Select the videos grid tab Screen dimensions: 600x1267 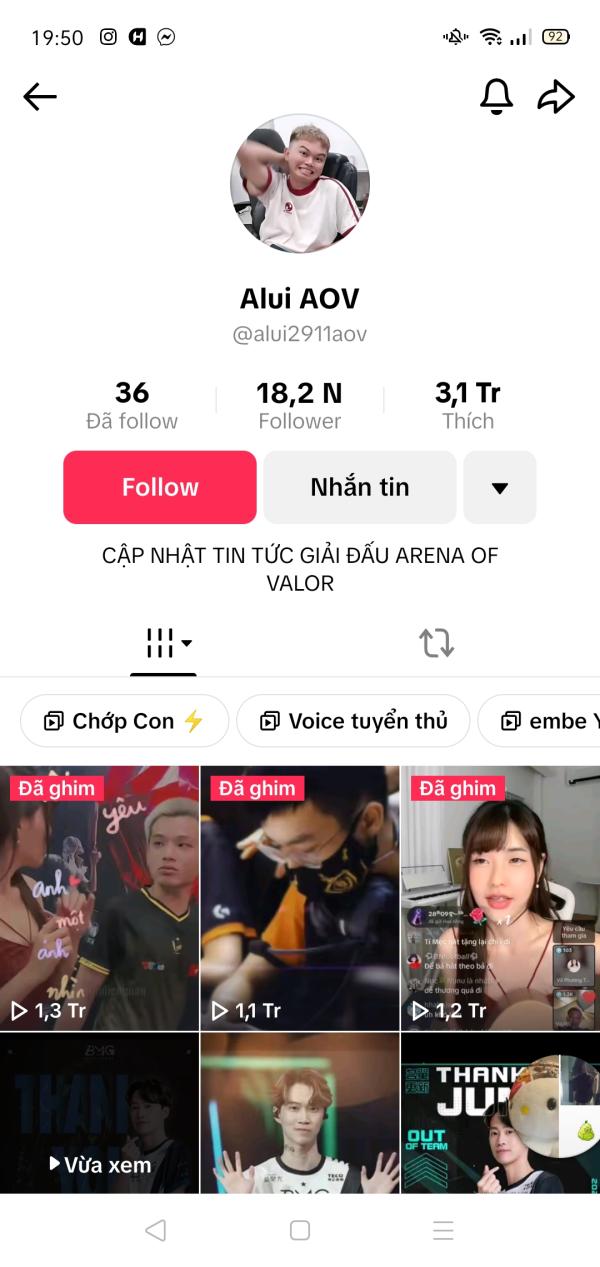click(x=163, y=643)
